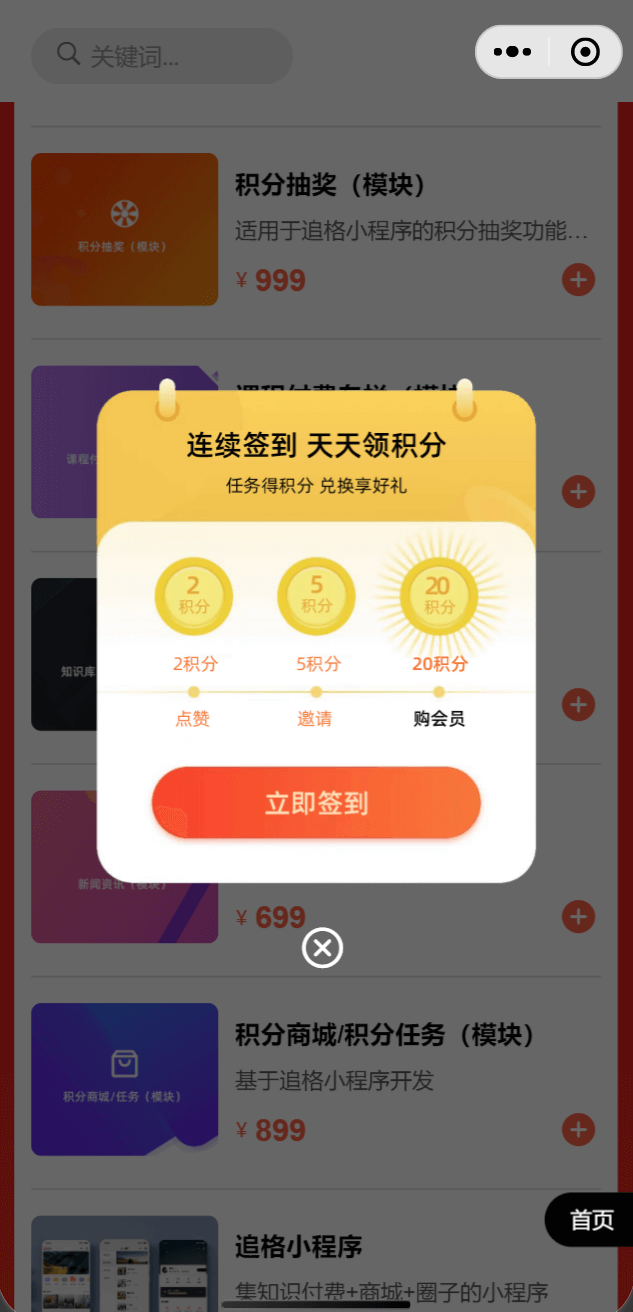Close the sign-in popup
Screen dimensions: 633x1312
click(x=322, y=948)
